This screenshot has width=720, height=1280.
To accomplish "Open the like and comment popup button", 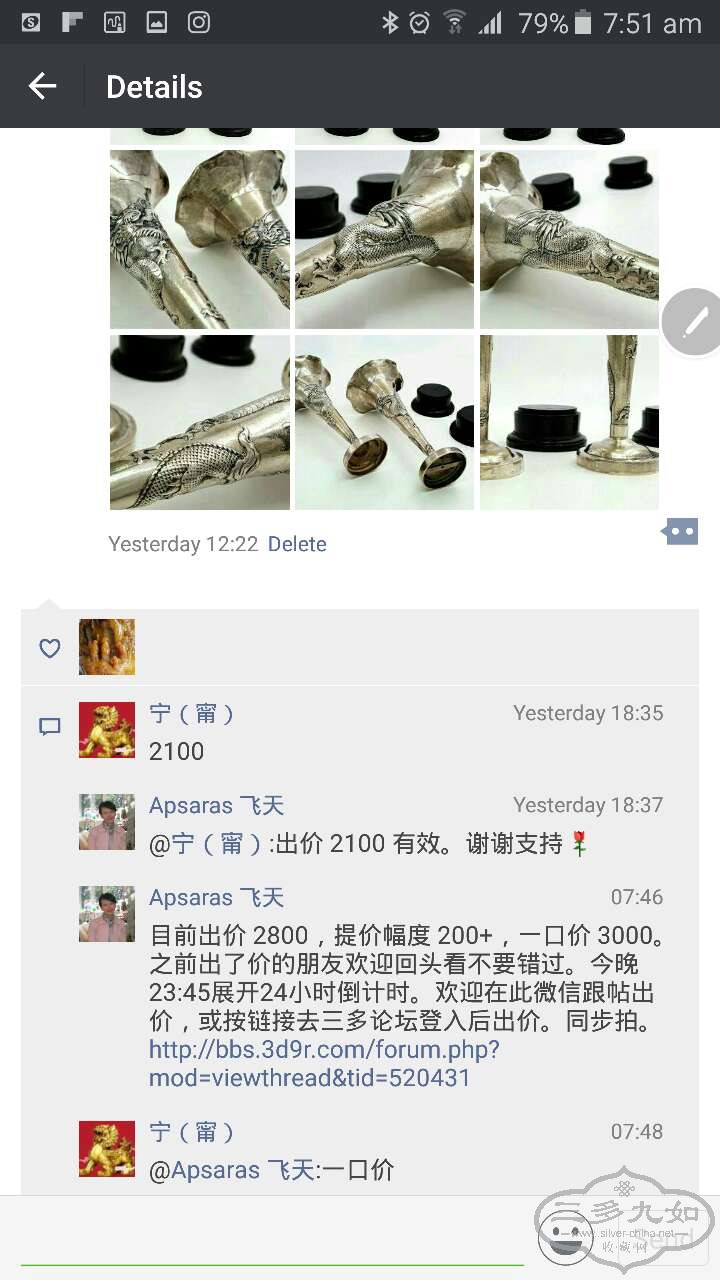I will [x=680, y=532].
